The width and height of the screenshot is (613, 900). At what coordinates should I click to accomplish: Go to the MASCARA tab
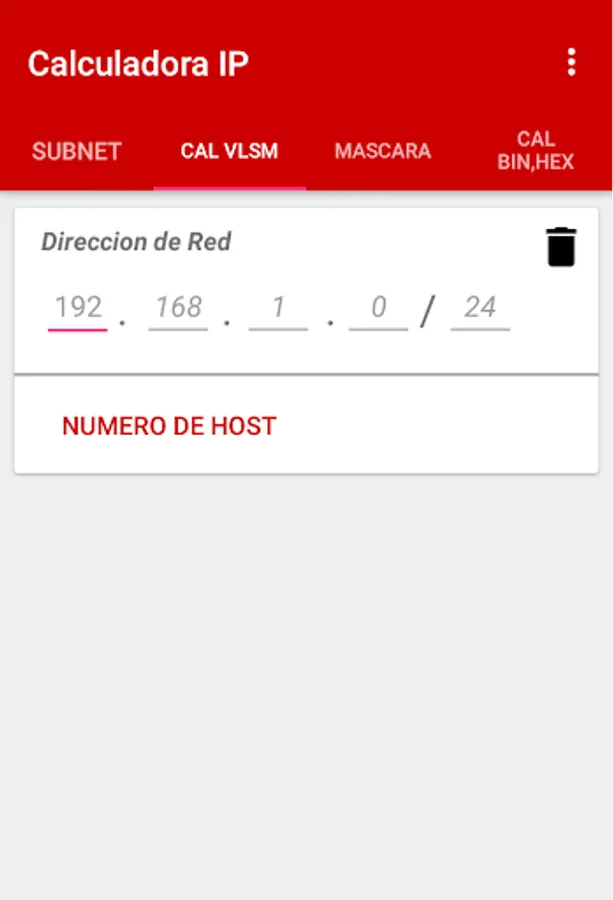pos(383,151)
